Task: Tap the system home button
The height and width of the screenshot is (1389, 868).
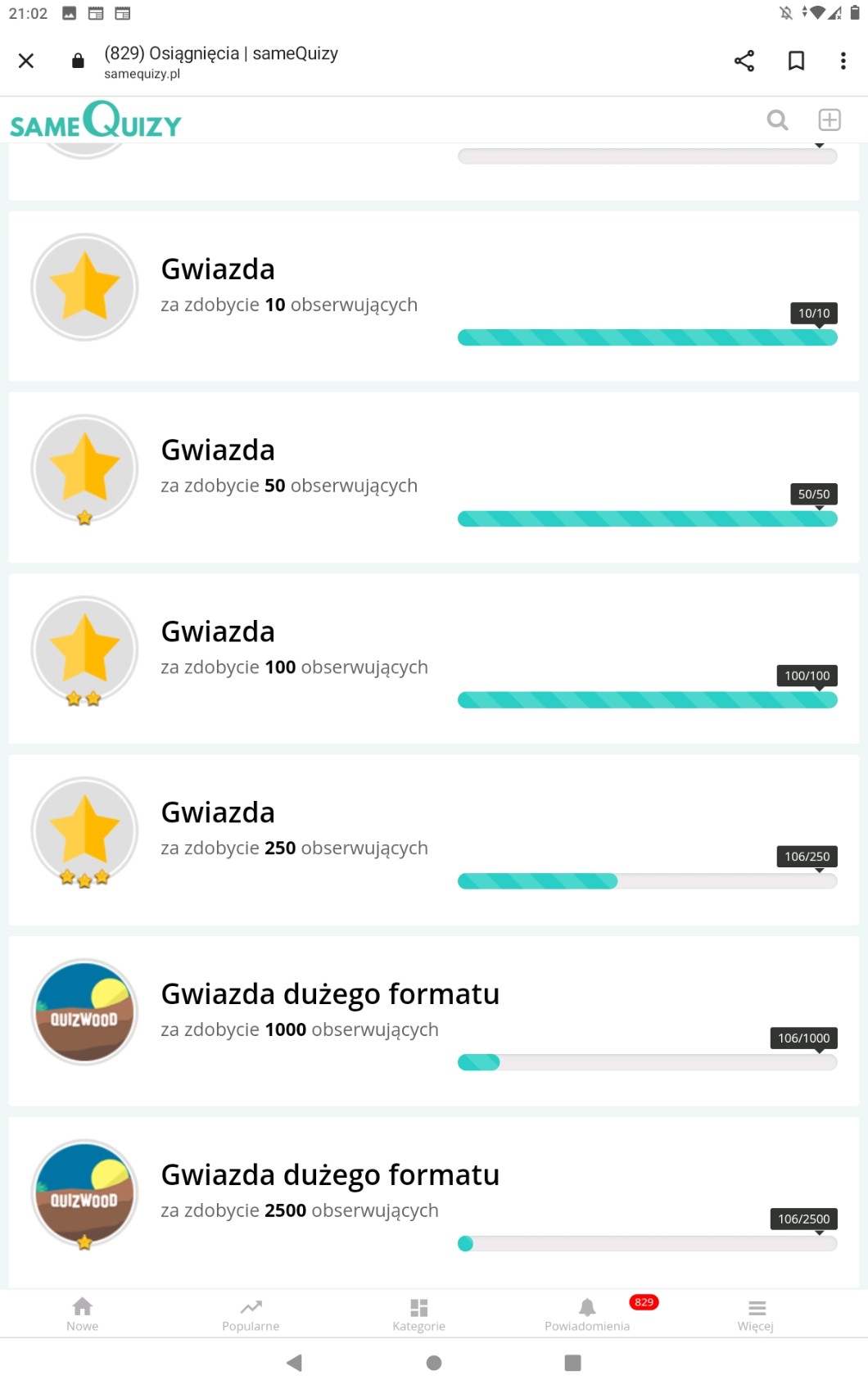Action: click(434, 1363)
